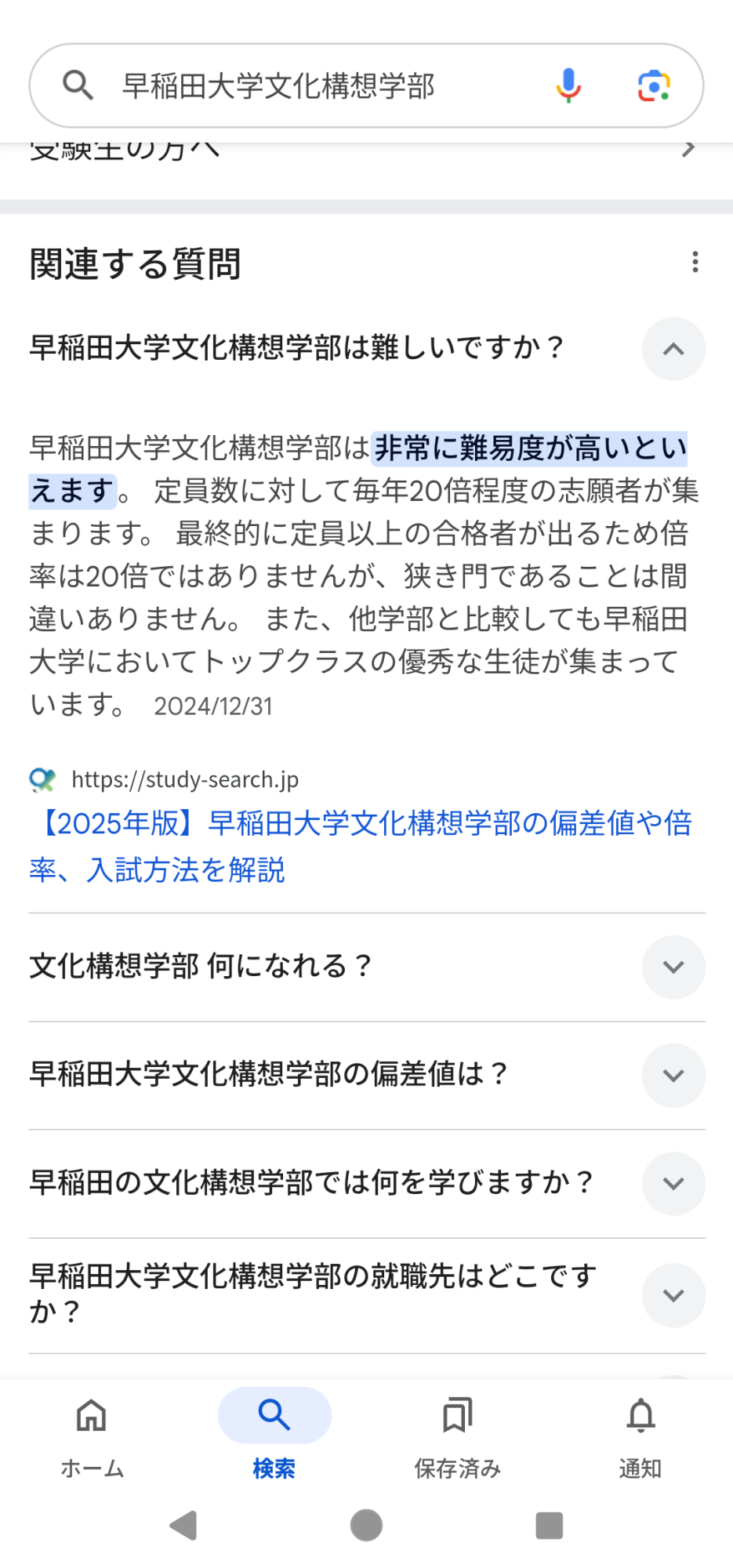Expand 早稲田大学文化構想学部の偏差値は？
This screenshot has width=733, height=1568.
pos(673,1075)
